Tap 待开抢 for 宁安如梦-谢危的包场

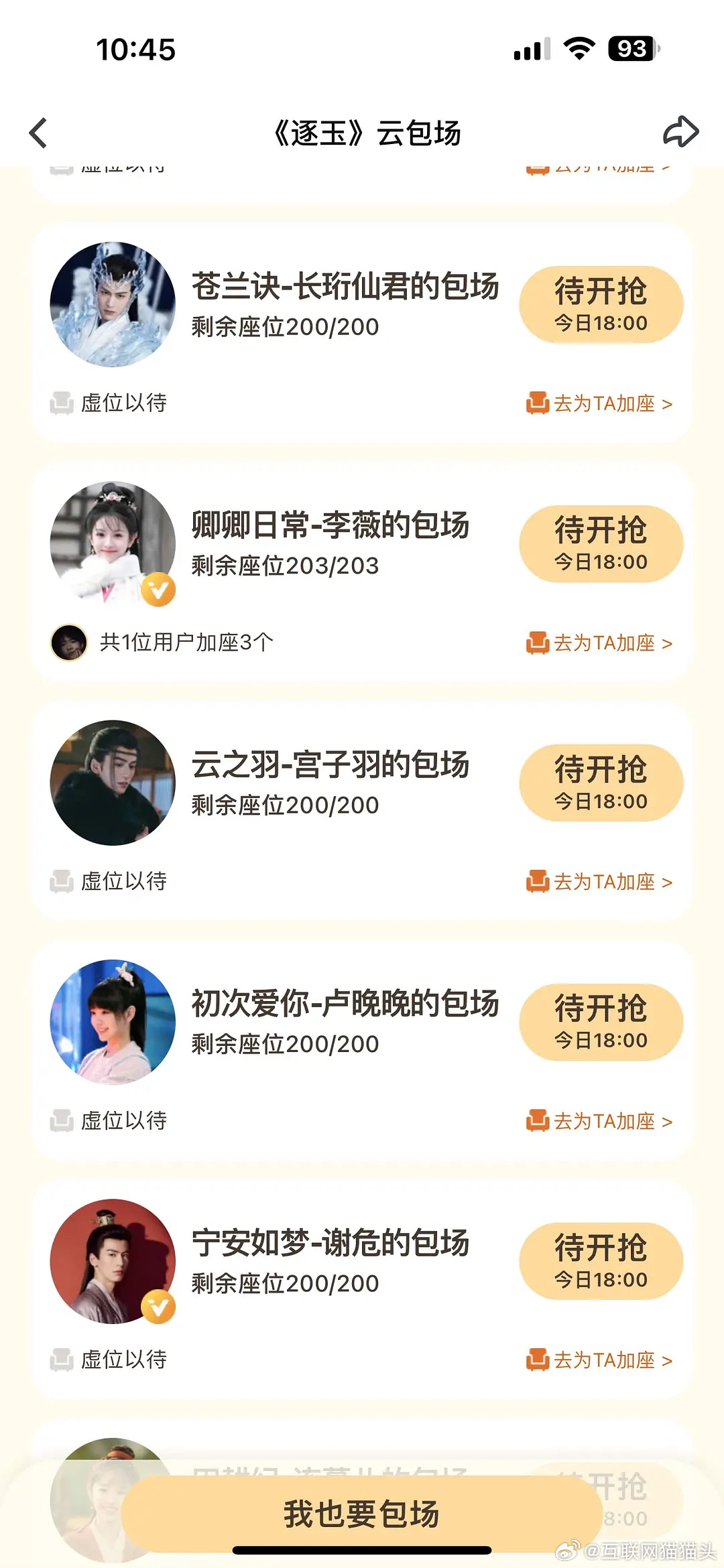coord(600,1261)
